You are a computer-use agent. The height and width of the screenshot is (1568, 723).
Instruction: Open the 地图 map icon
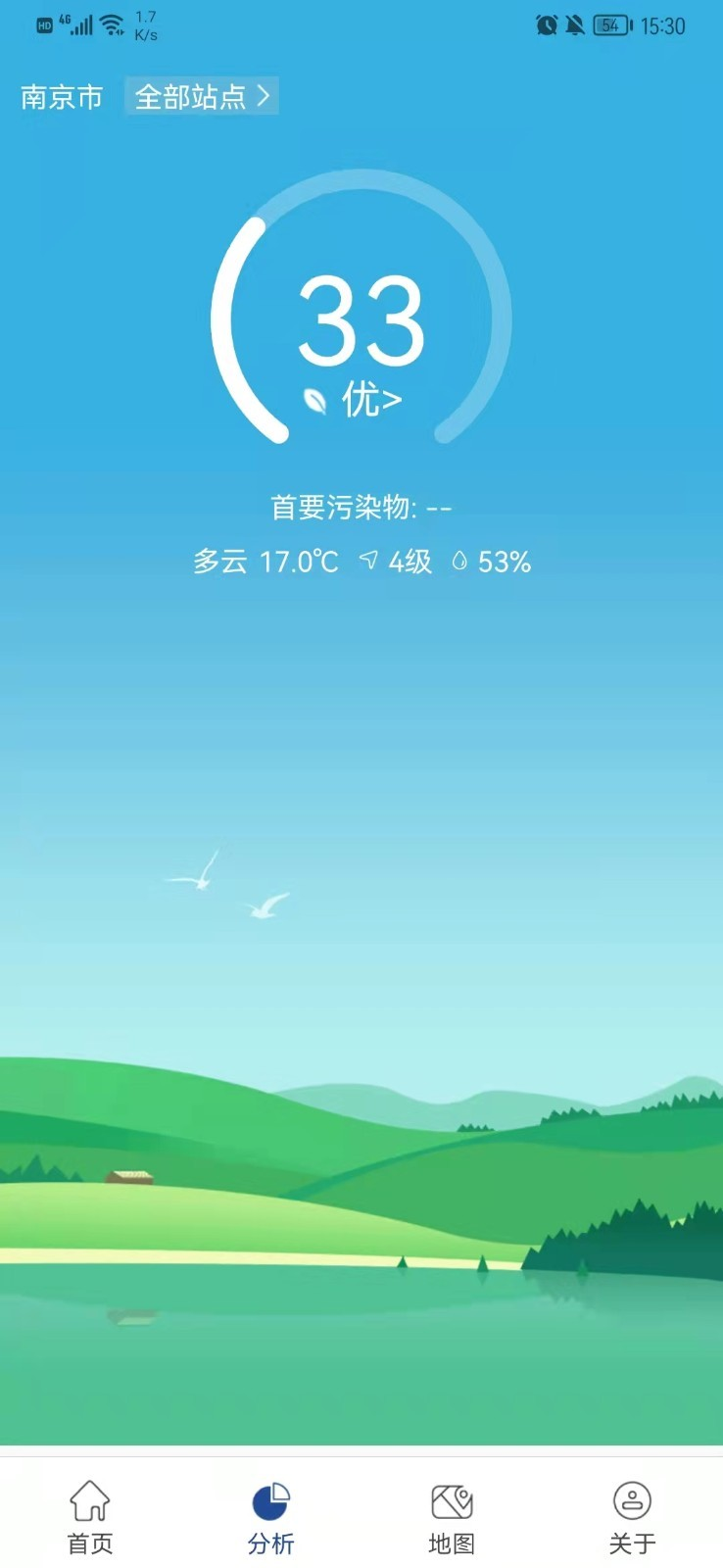click(x=452, y=1499)
